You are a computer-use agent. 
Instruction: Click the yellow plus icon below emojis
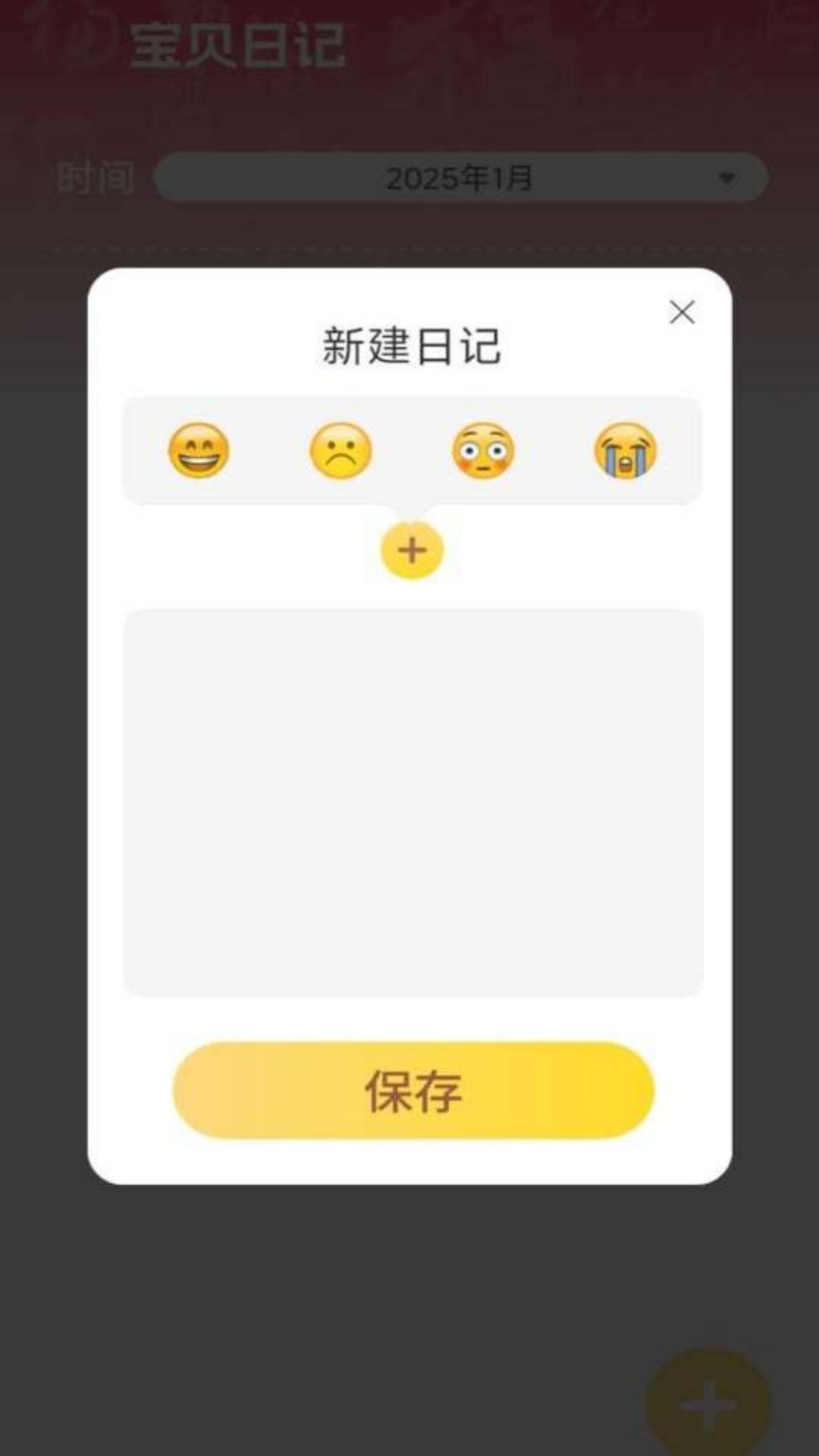click(412, 551)
